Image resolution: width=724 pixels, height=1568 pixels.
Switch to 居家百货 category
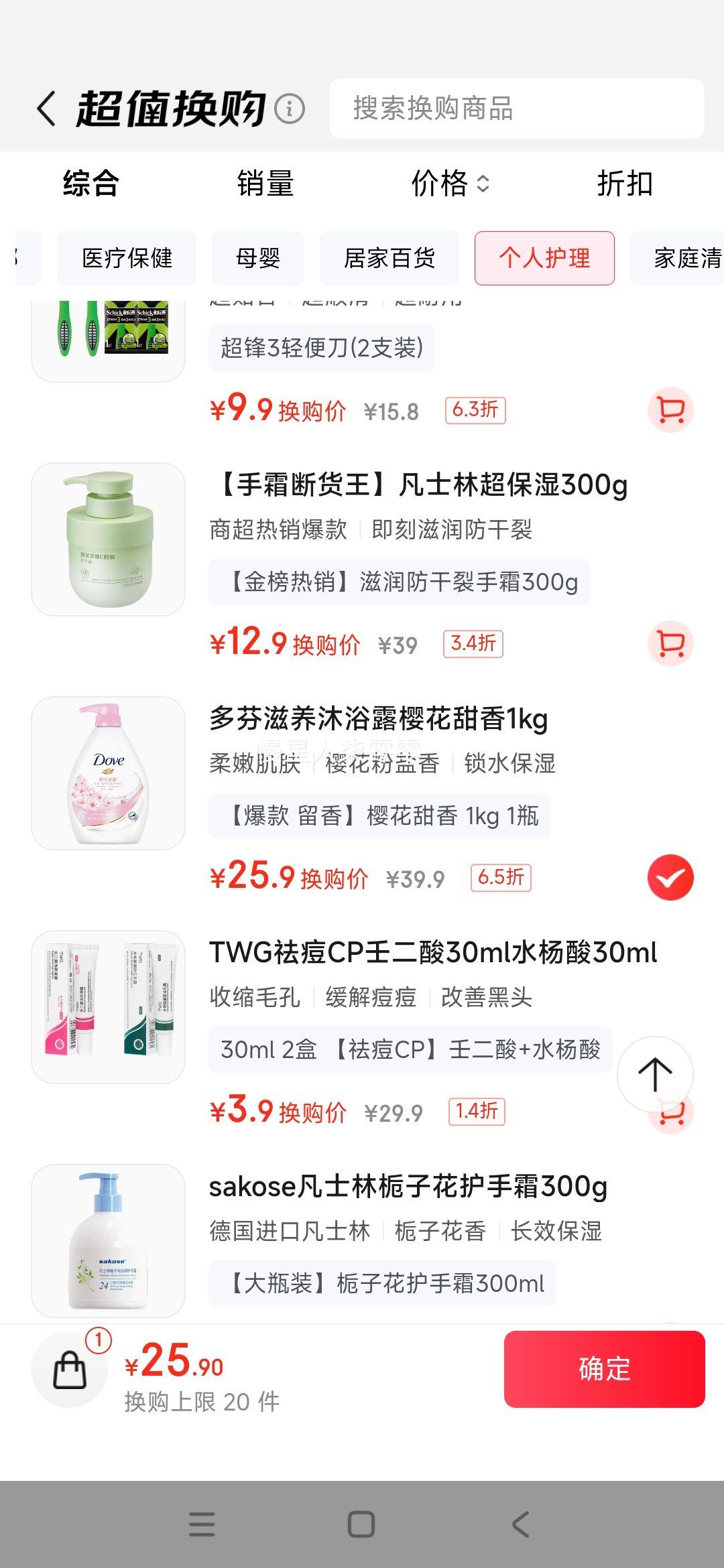[x=389, y=258]
